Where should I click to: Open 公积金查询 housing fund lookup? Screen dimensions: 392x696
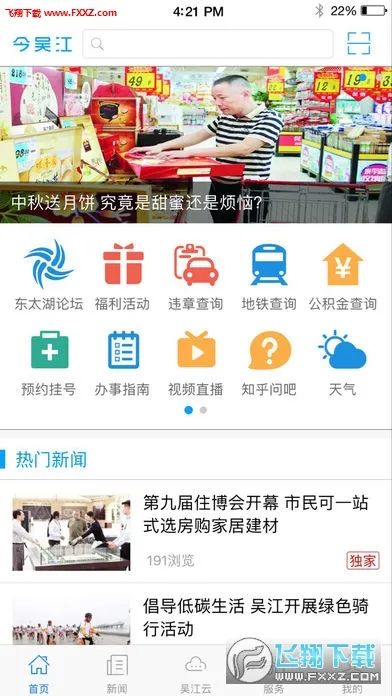click(x=343, y=275)
